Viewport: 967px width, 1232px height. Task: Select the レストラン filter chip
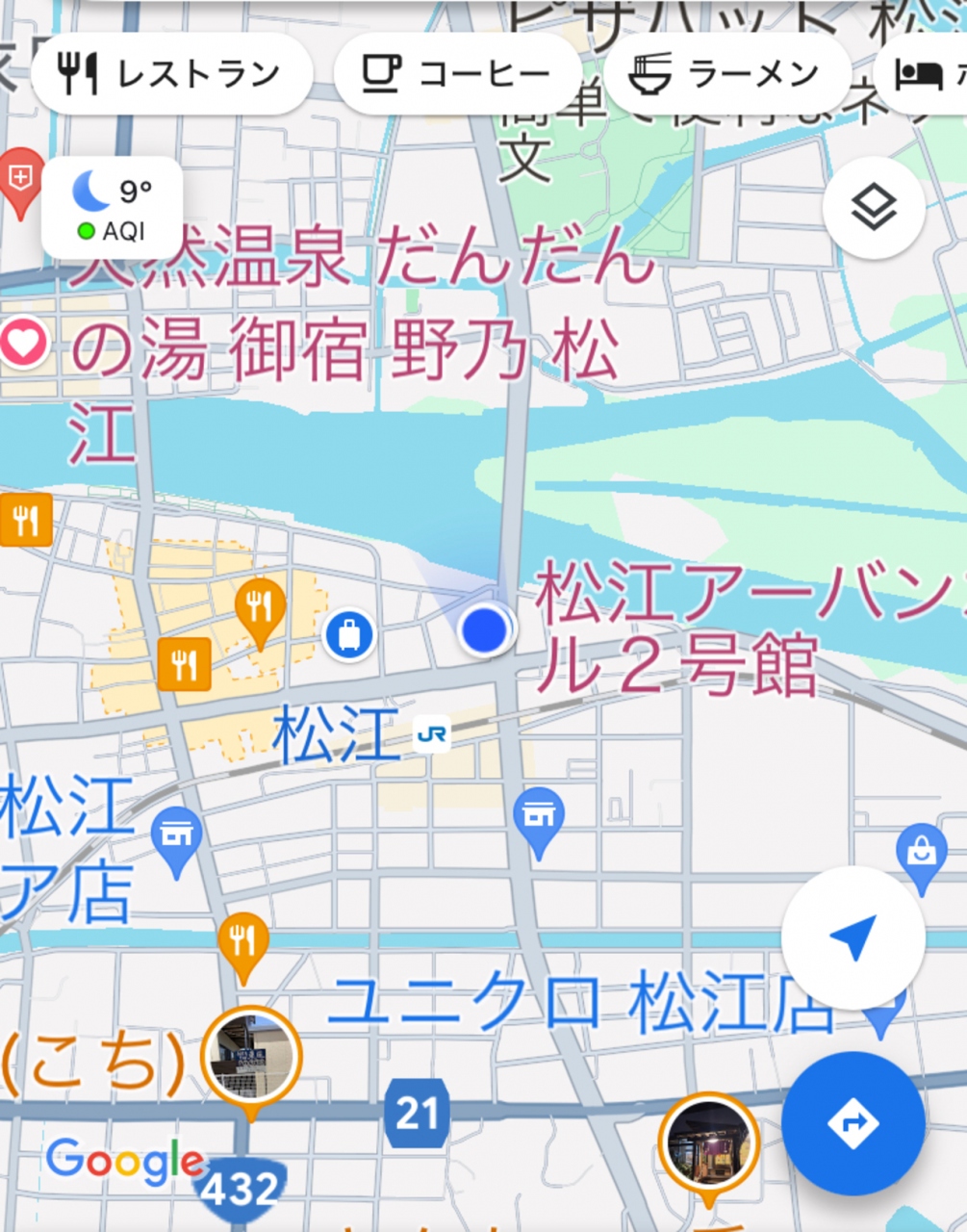pyautogui.click(x=171, y=73)
